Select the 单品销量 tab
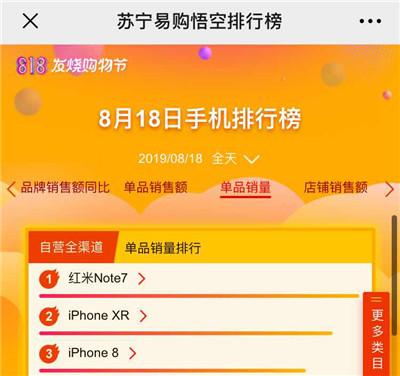 pos(246,188)
